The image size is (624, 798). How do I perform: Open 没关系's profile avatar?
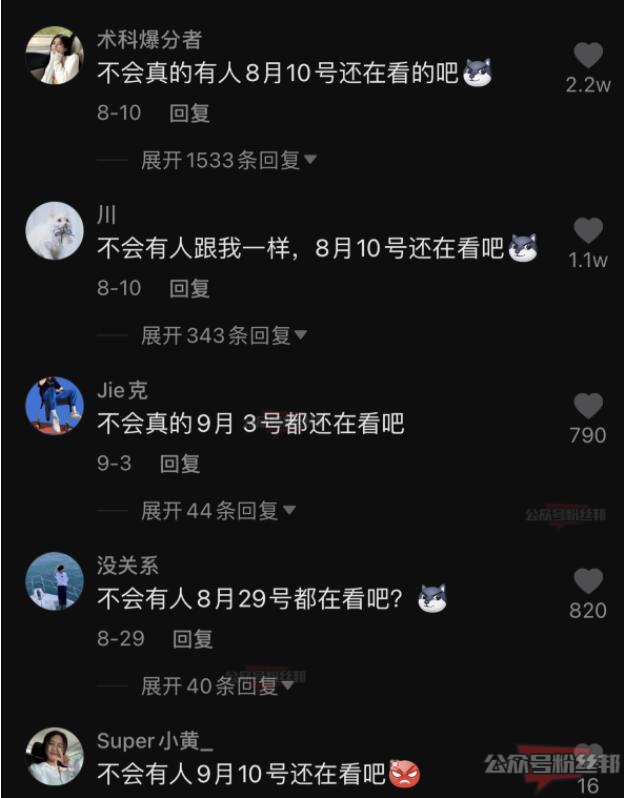click(54, 581)
